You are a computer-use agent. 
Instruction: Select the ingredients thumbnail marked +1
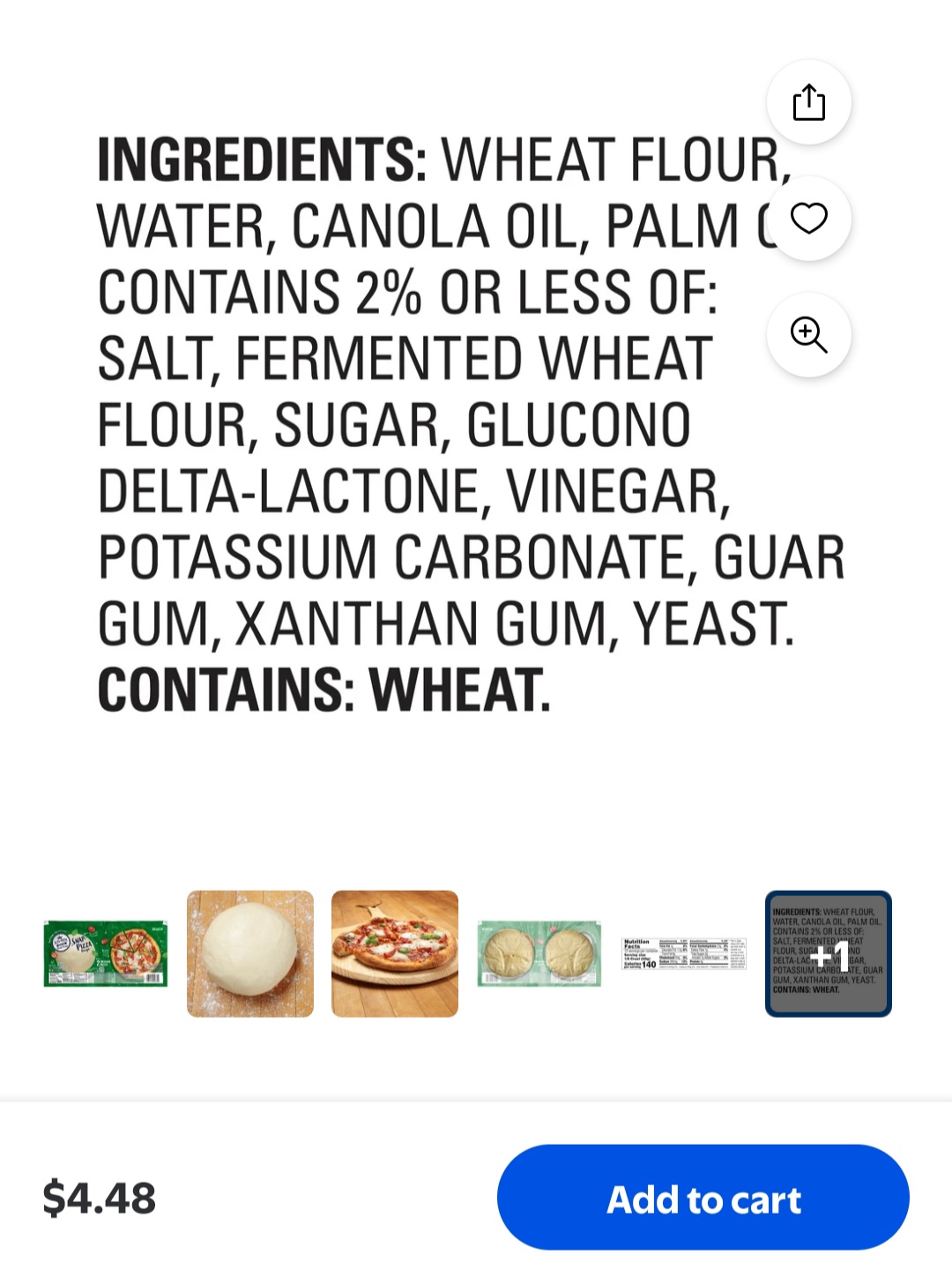click(x=829, y=953)
